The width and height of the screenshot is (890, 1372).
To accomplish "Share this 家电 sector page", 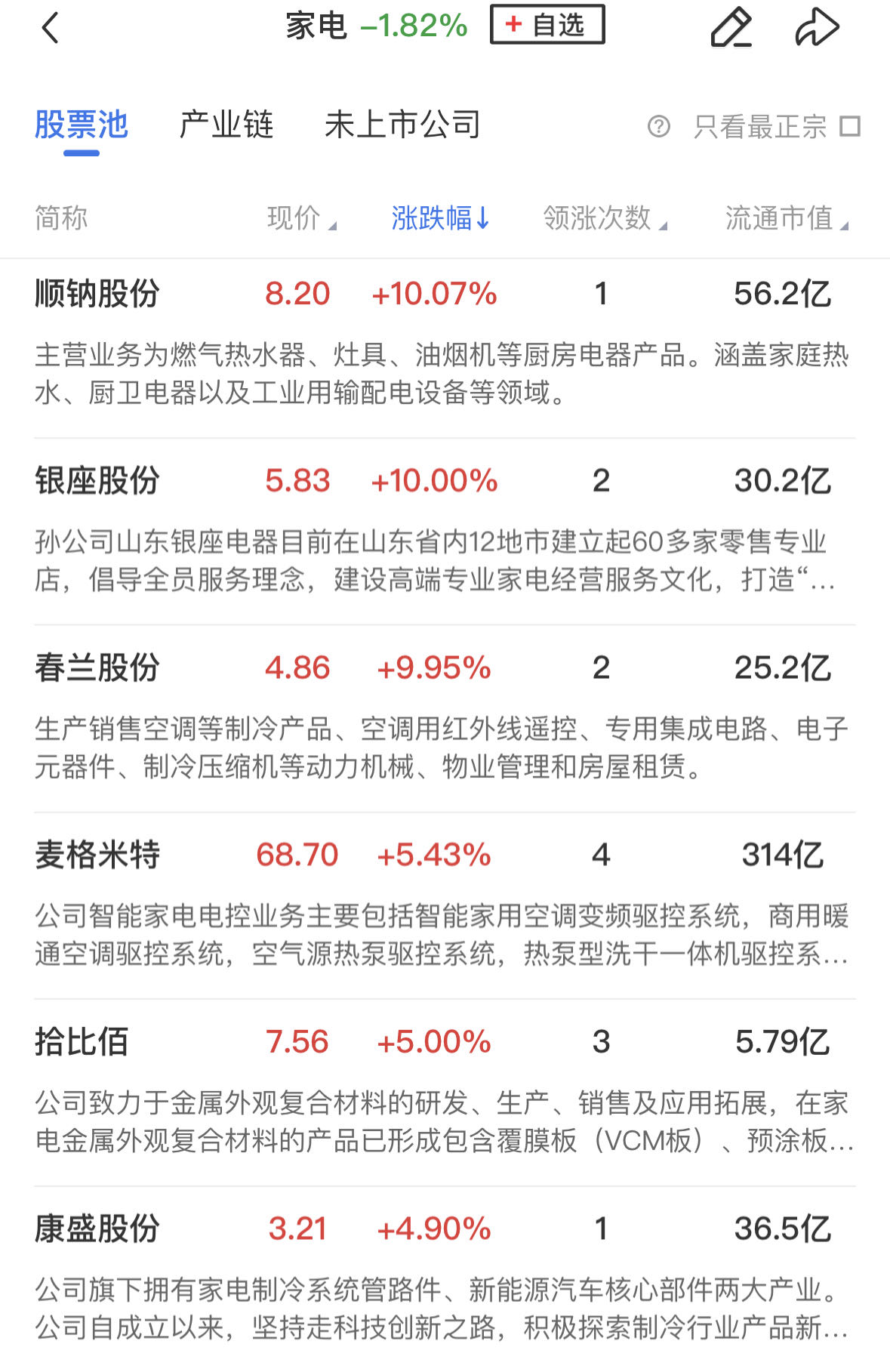I will (818, 28).
